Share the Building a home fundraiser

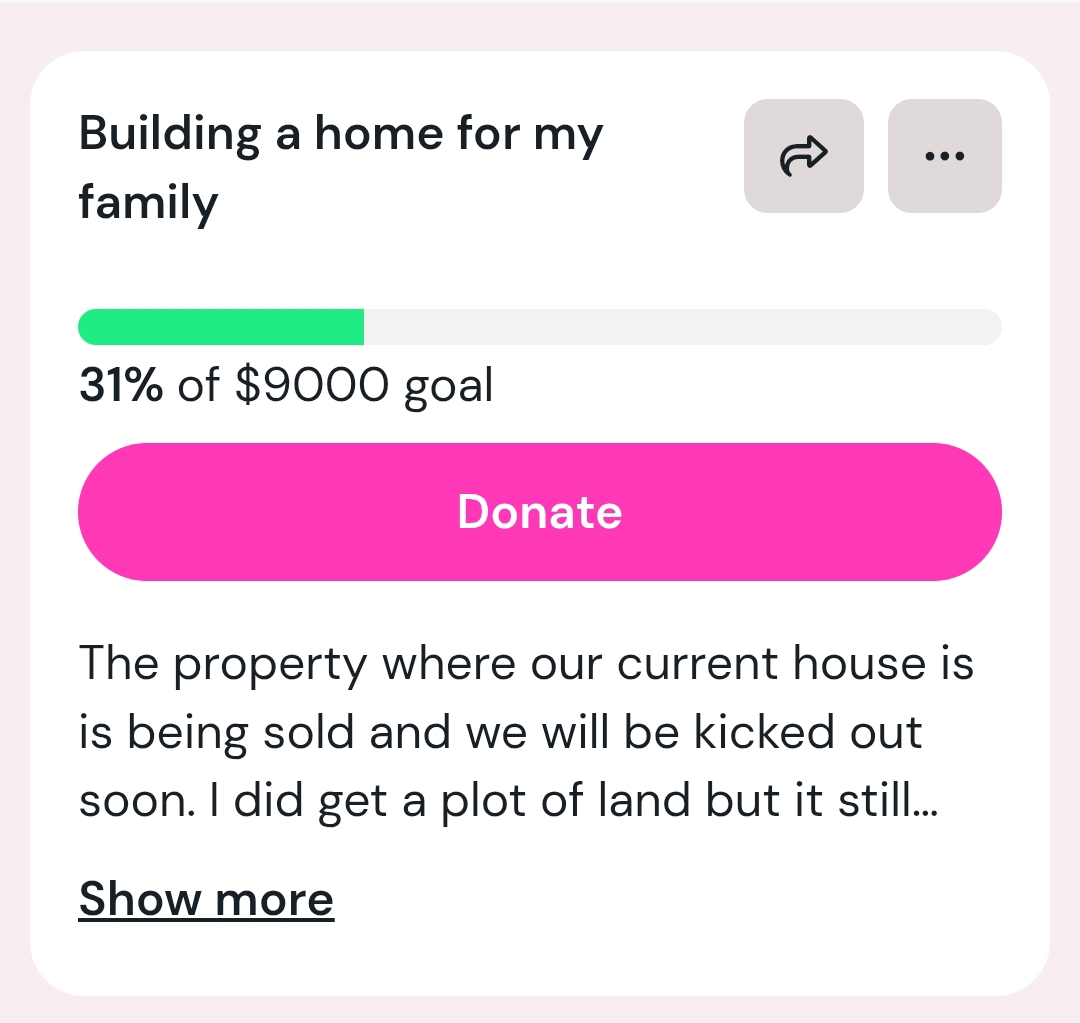(x=803, y=156)
